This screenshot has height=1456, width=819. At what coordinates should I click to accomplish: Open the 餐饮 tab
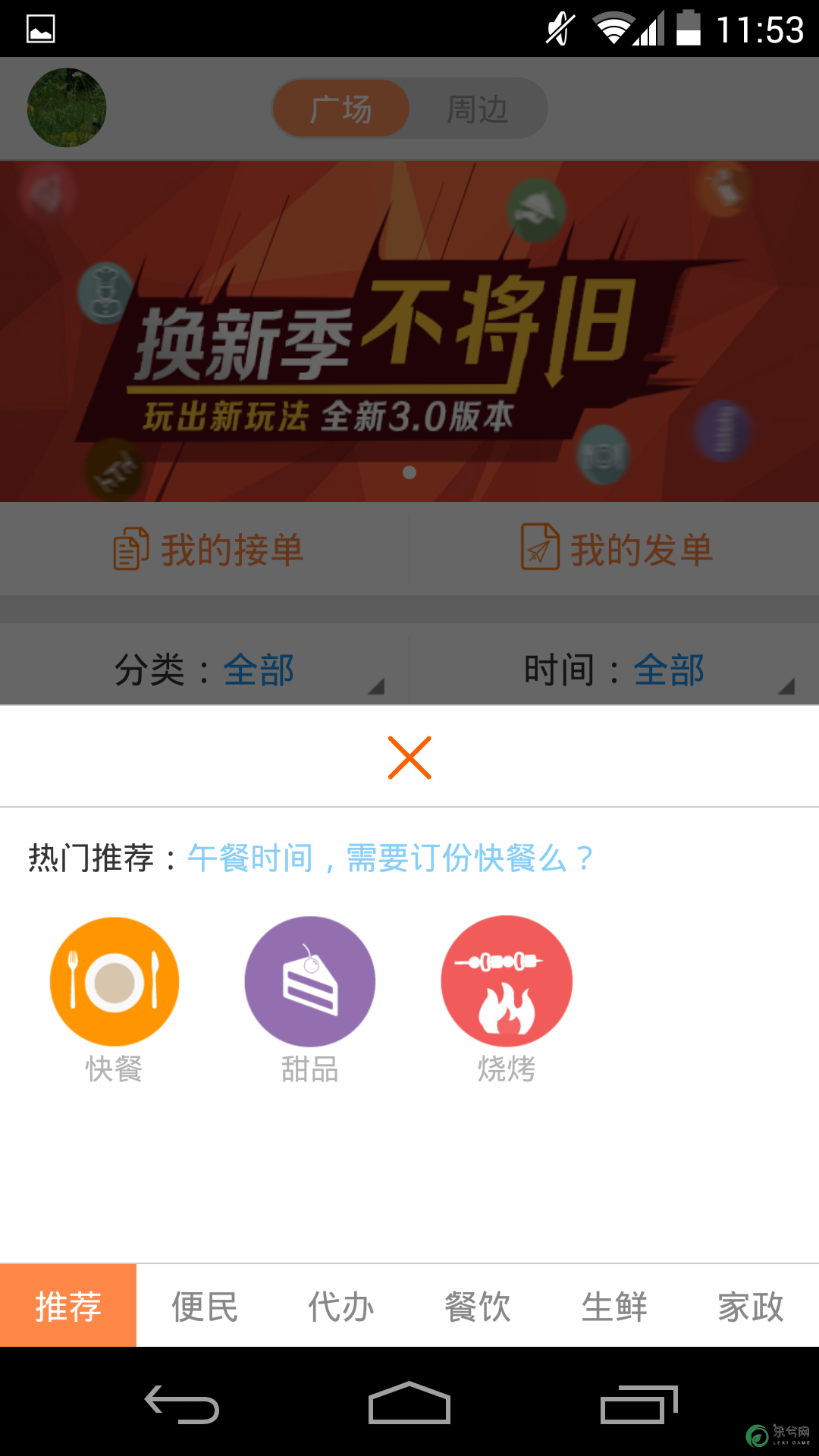coord(478,1307)
